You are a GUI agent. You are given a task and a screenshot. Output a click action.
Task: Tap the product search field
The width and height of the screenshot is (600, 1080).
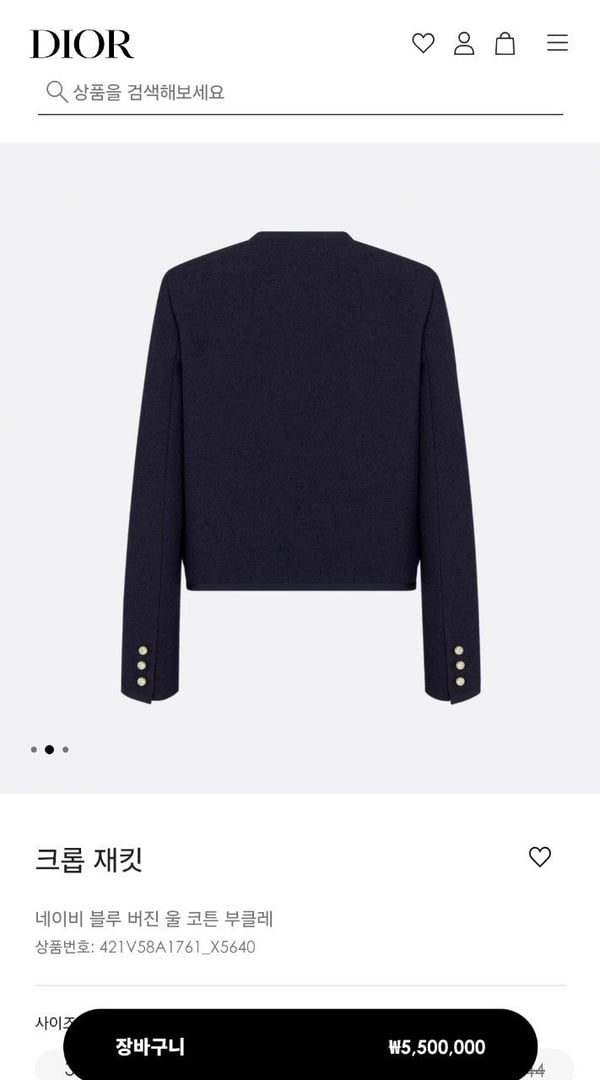click(x=300, y=92)
